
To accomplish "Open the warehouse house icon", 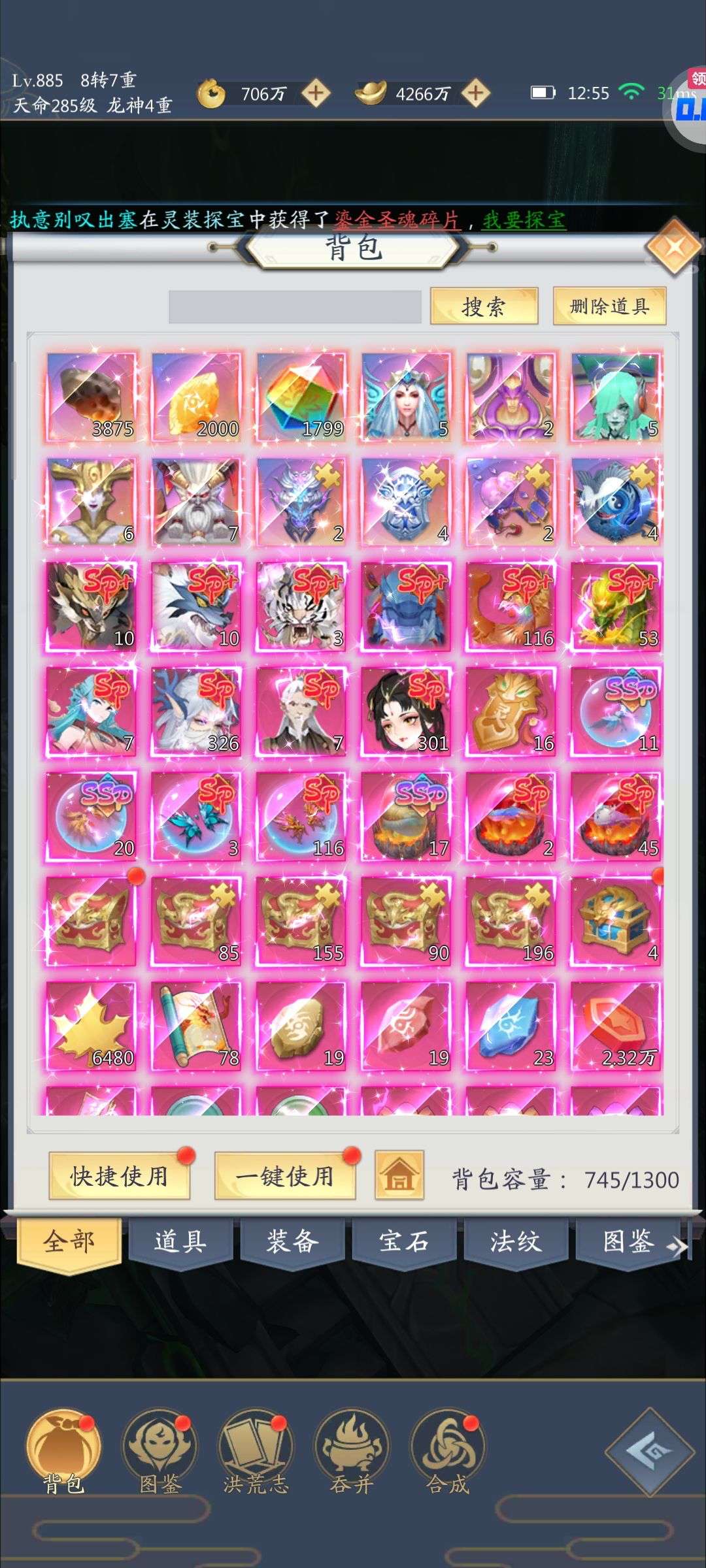I will click(x=399, y=1175).
